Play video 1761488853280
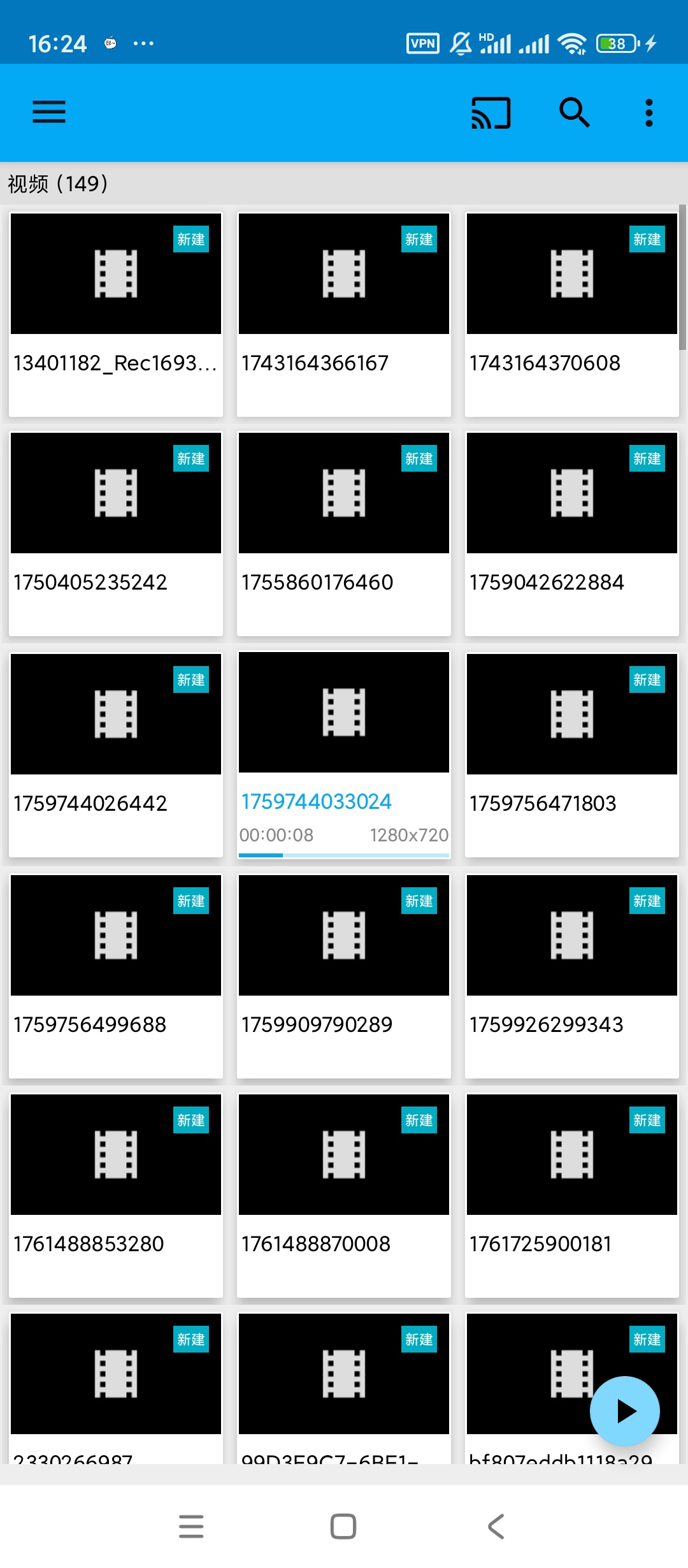This screenshot has width=688, height=1568. pos(116,1194)
